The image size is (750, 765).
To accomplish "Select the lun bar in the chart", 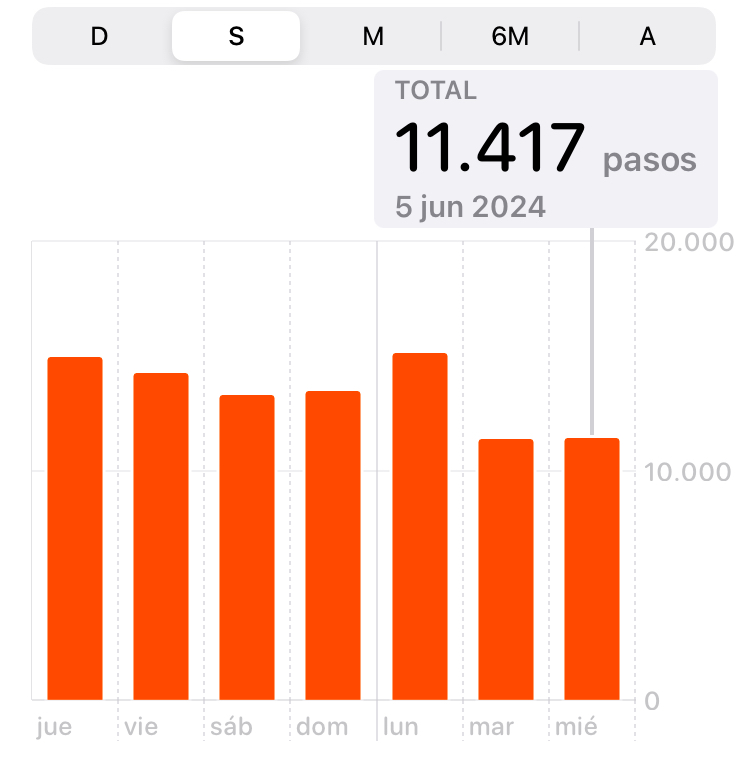I will (x=420, y=526).
